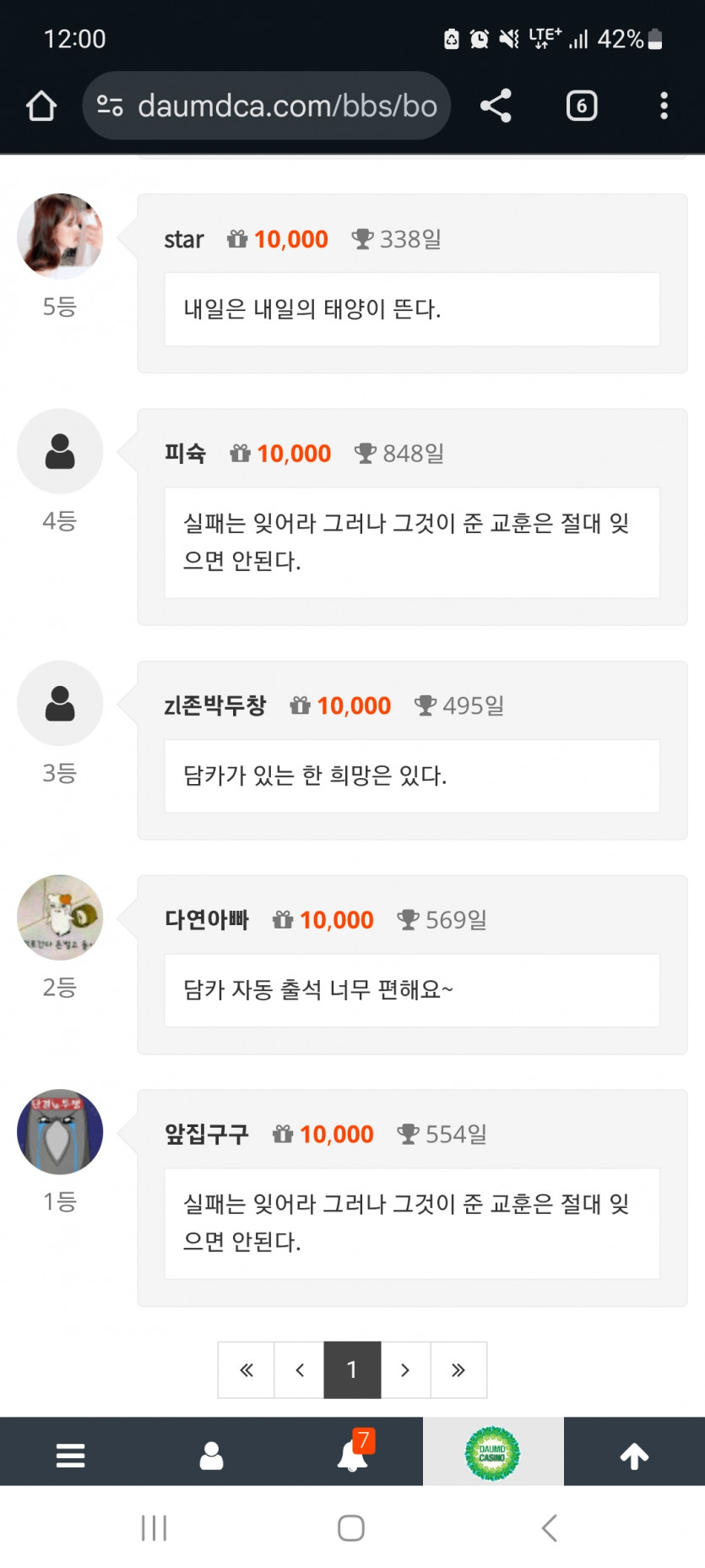Select the gift icon next to 다연아빠
705x1568 pixels.
[282, 919]
